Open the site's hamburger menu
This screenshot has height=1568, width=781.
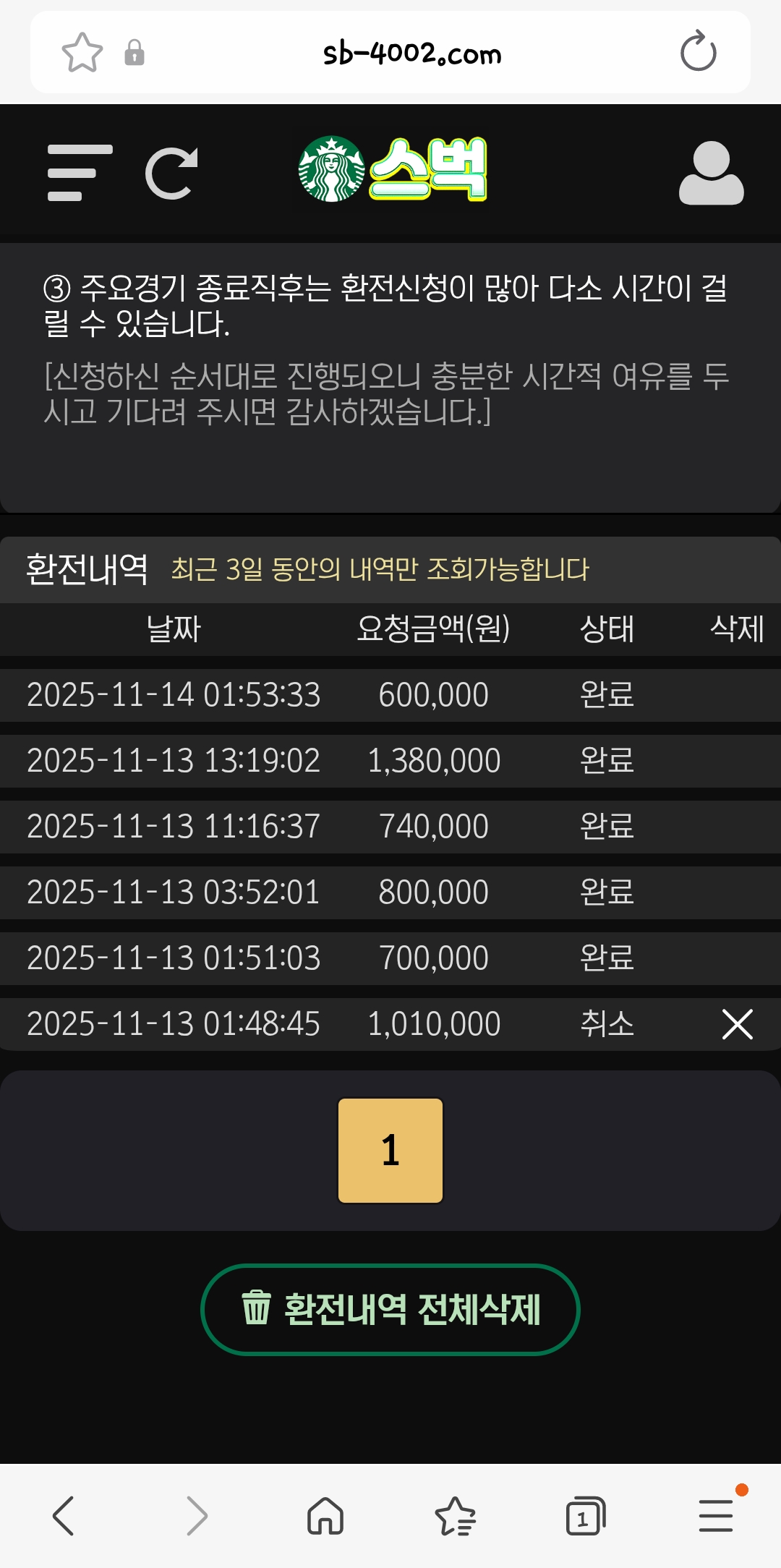click(x=79, y=173)
